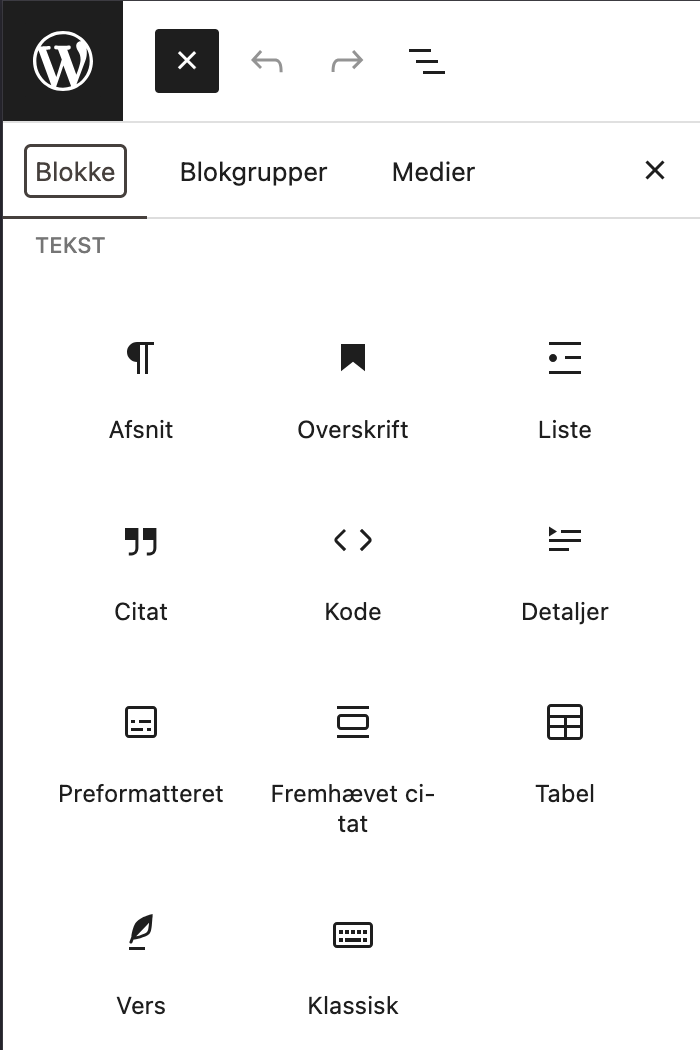Insert an Afsnit block
Image resolution: width=700 pixels, height=1050 pixels.
141,389
